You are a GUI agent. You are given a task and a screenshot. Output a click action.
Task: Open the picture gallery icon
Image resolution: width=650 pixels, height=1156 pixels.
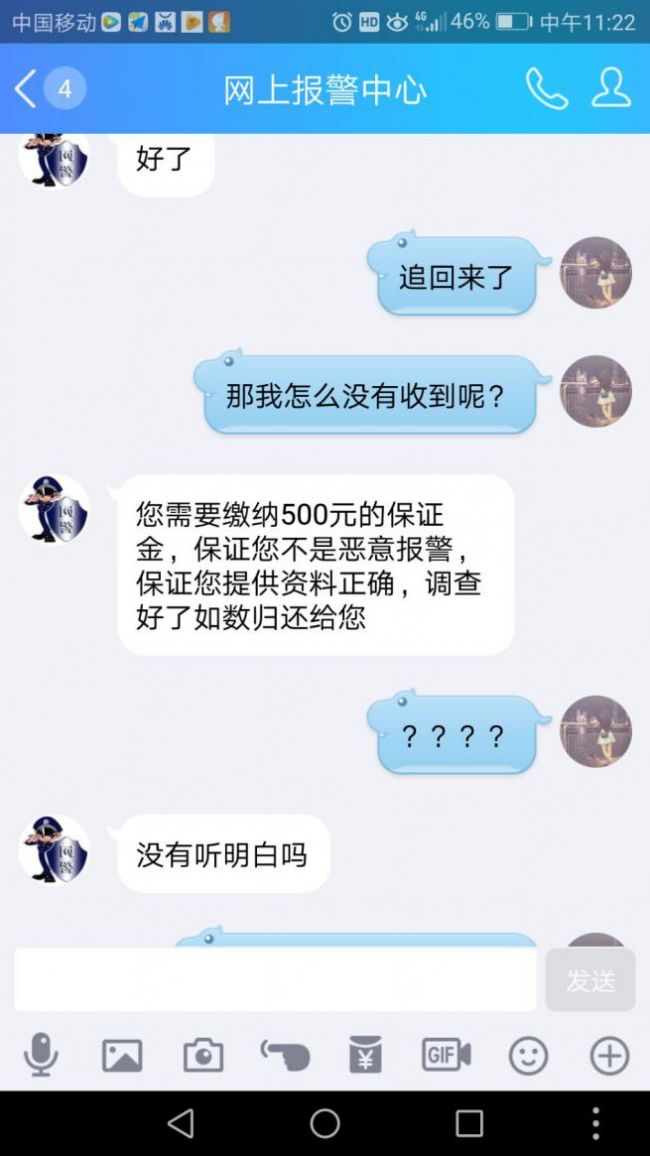[x=122, y=1056]
